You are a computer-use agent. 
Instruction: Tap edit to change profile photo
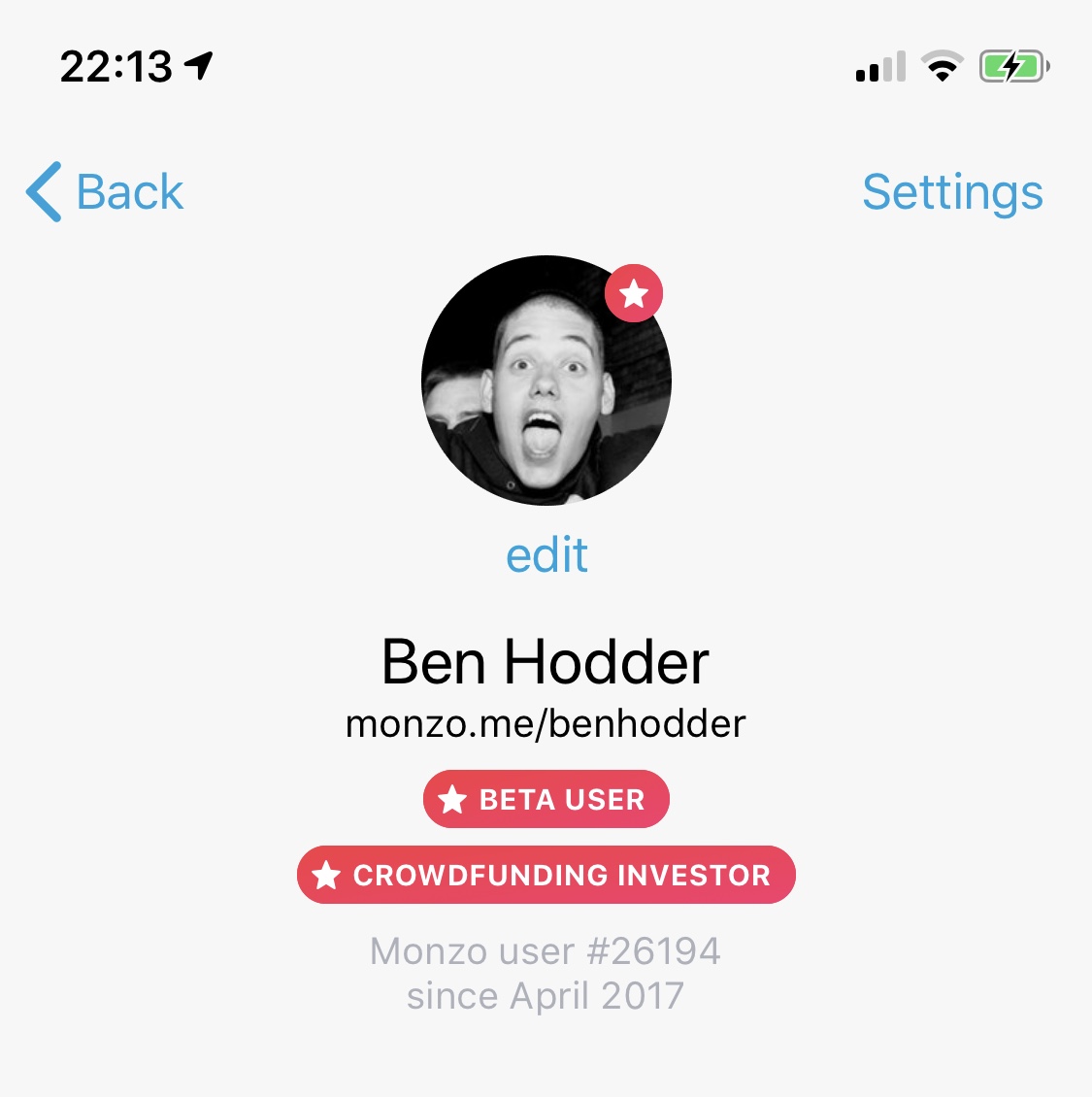546,555
